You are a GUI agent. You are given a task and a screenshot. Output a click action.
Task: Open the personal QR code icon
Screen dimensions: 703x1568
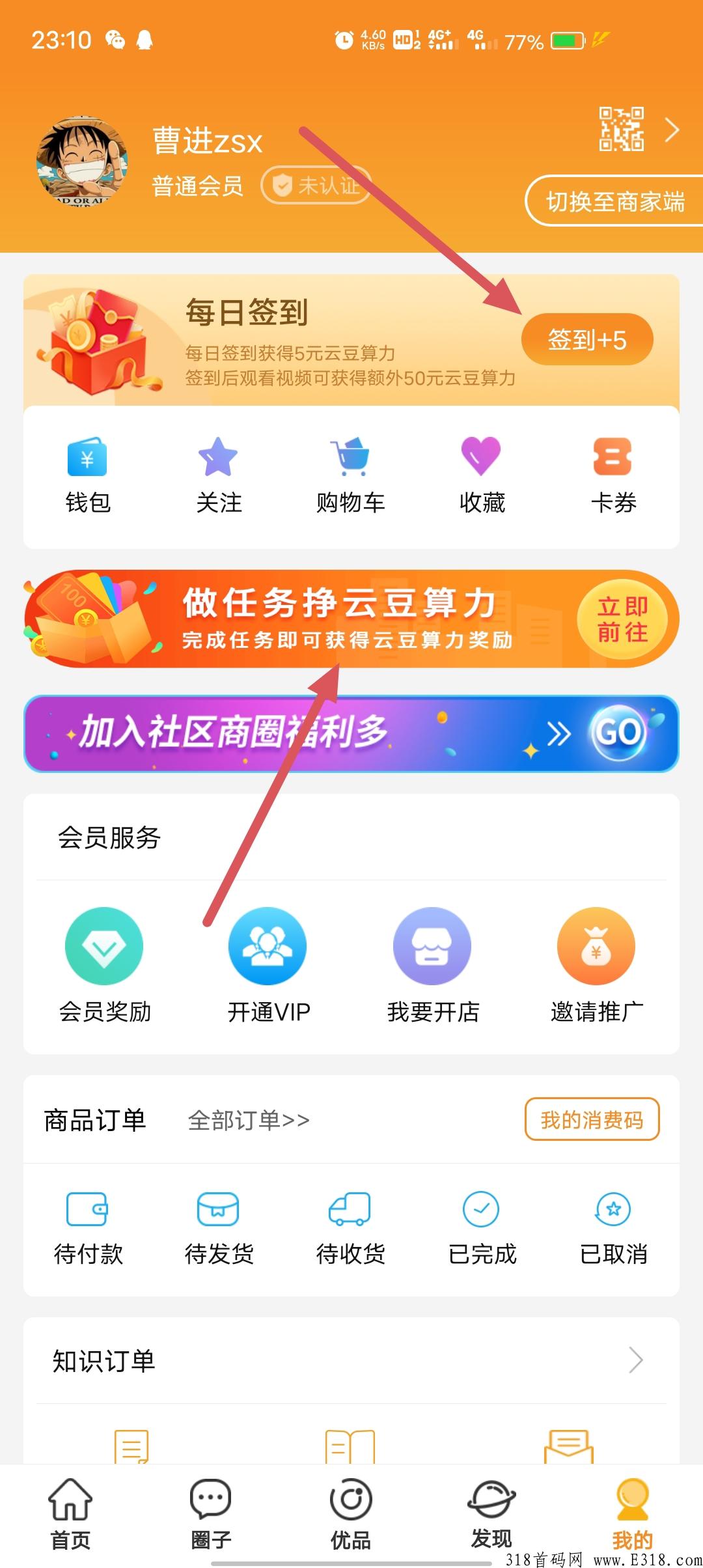coord(623,130)
